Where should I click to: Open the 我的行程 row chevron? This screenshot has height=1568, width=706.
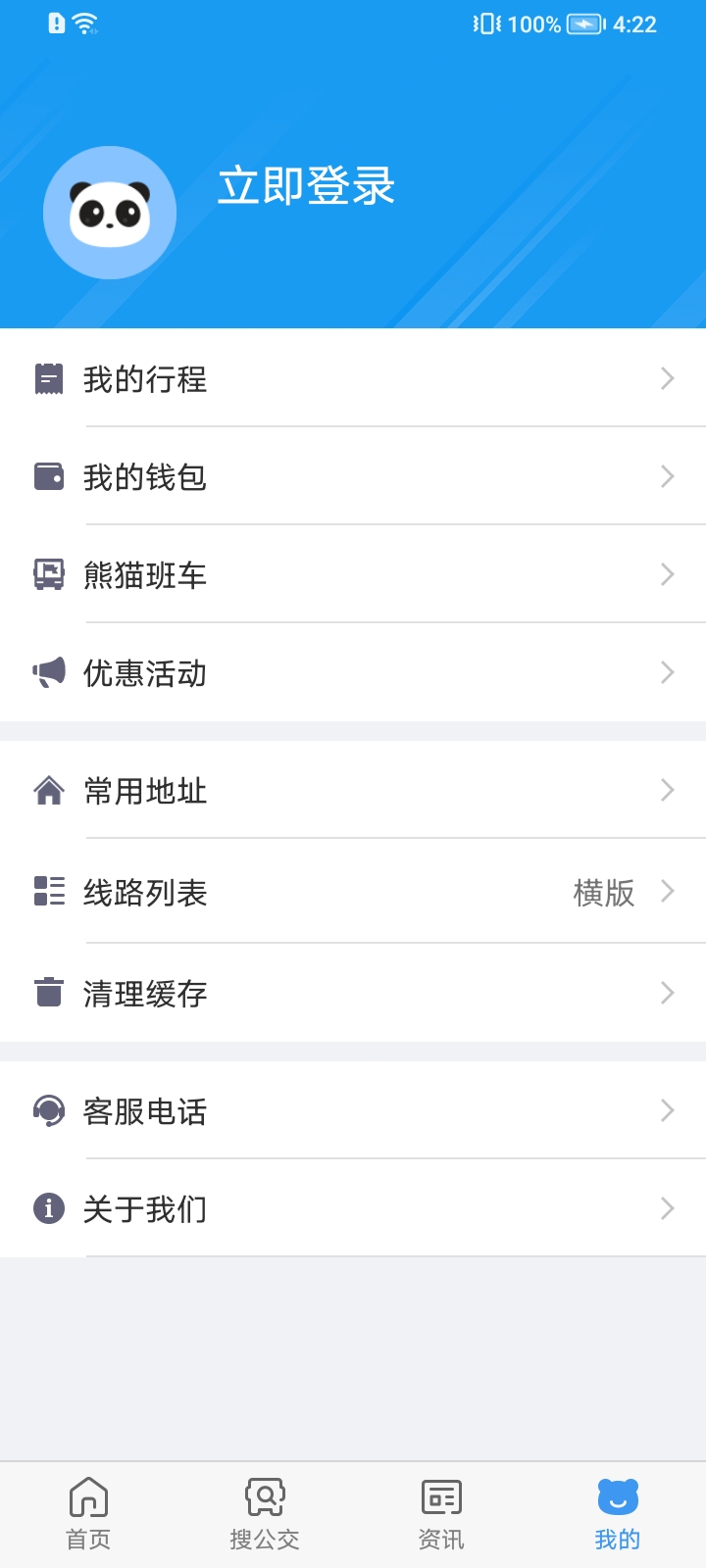tap(668, 379)
